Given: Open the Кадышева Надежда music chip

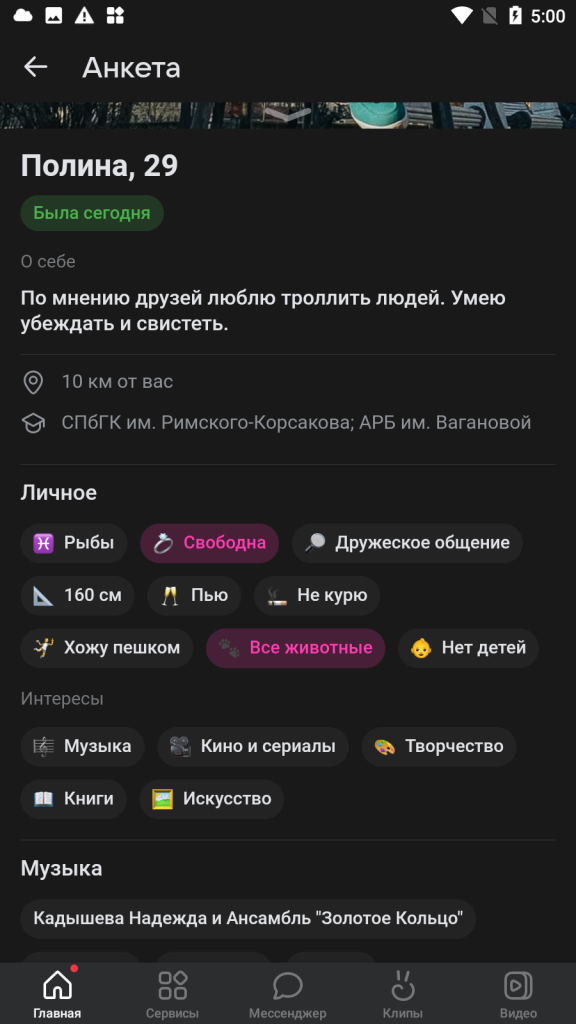Looking at the screenshot, I should tap(248, 919).
